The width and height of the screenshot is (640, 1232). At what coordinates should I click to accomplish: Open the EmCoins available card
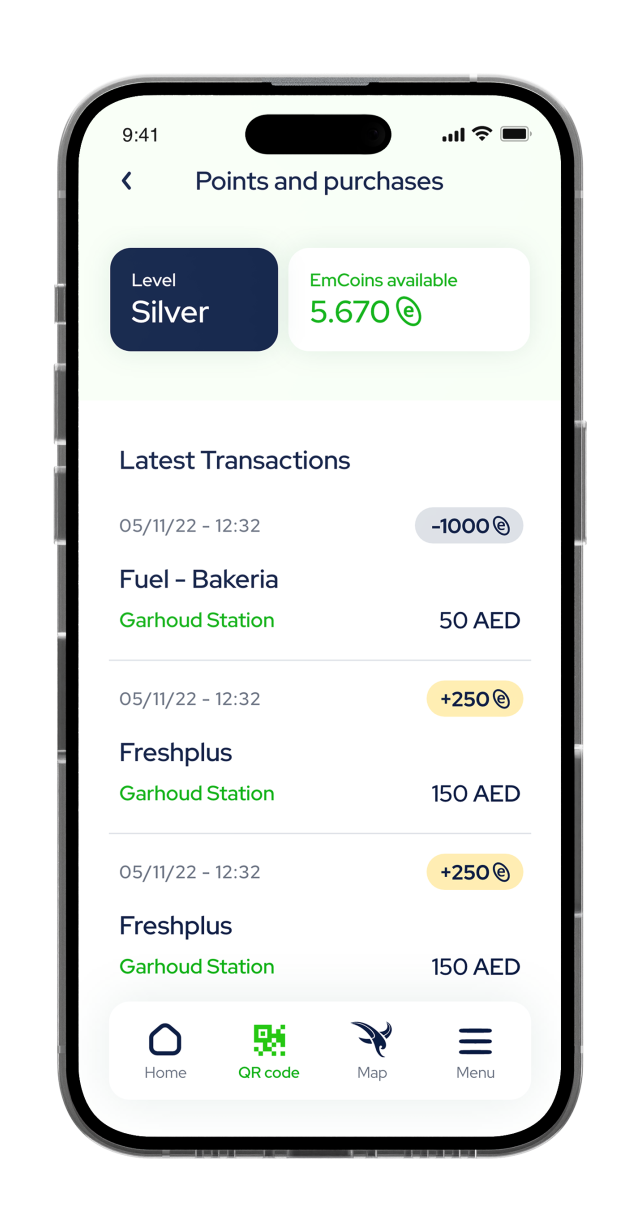coord(408,299)
